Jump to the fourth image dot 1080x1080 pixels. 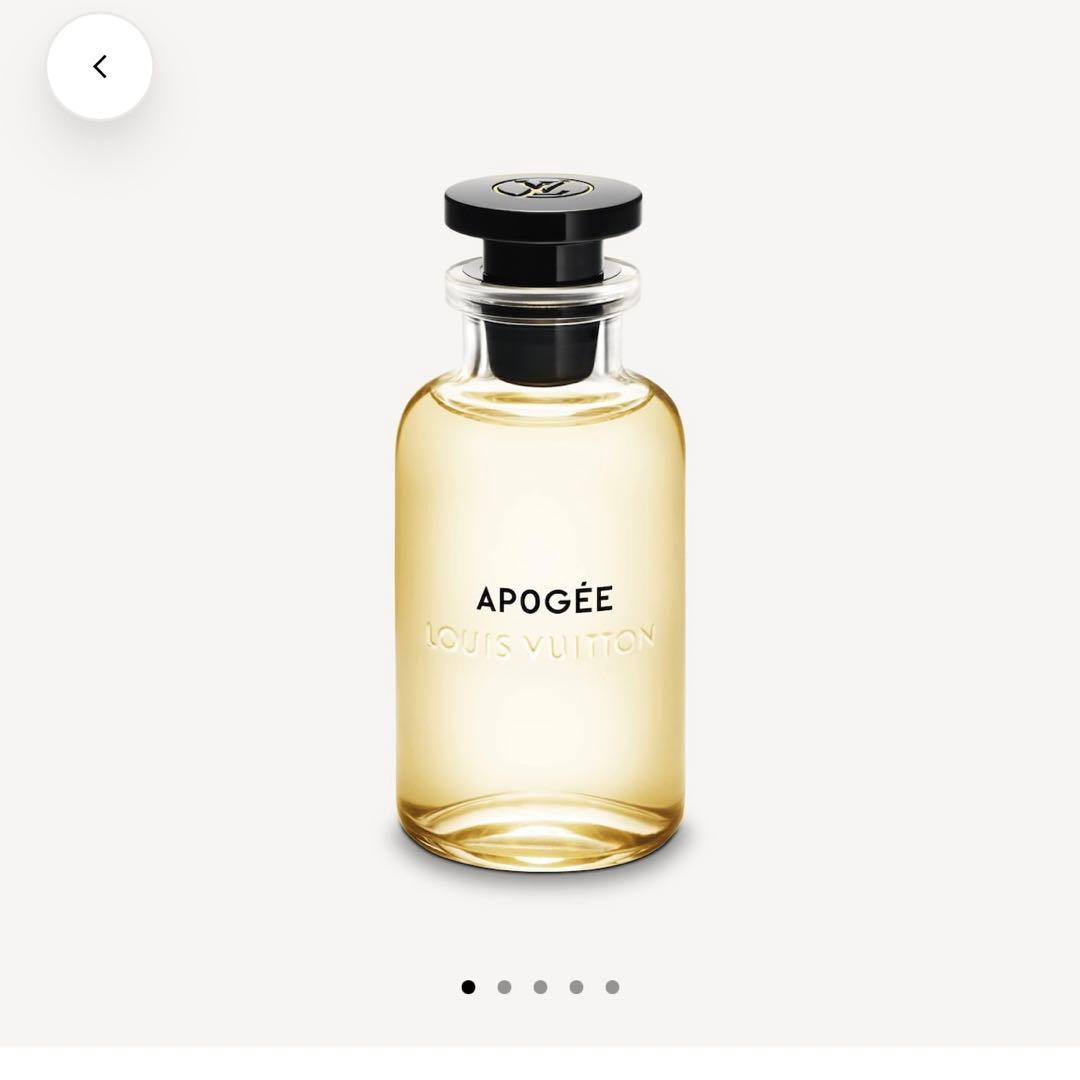point(576,987)
